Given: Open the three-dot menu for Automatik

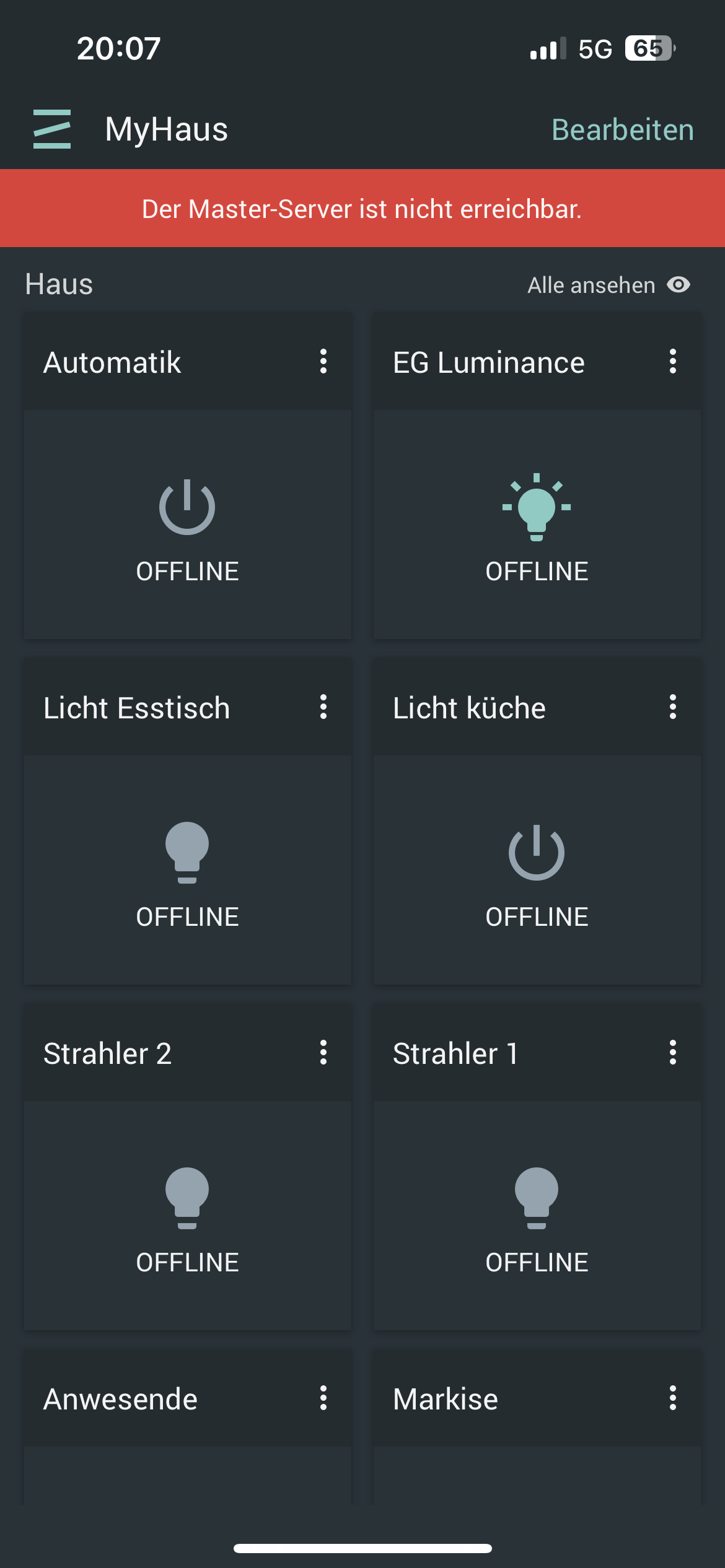Looking at the screenshot, I should 323,362.
